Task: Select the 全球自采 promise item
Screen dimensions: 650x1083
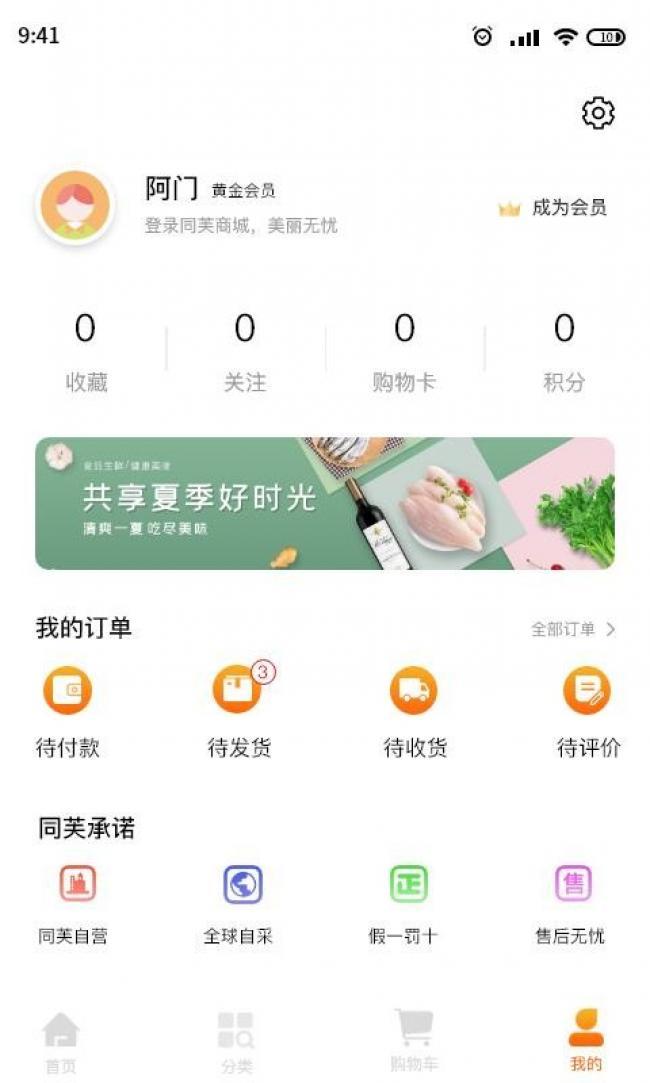Action: [239, 905]
